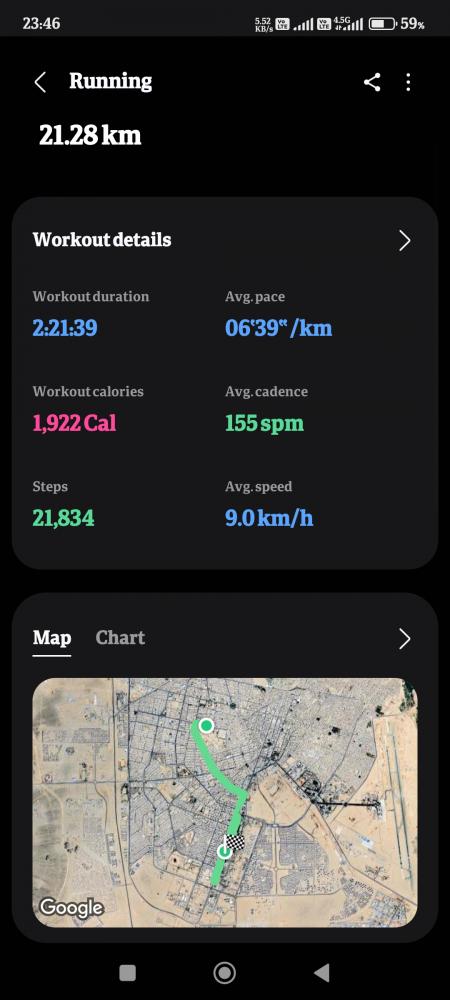This screenshot has width=450, height=1000.
Task: Expand the map section using its chevron
Action: click(405, 638)
